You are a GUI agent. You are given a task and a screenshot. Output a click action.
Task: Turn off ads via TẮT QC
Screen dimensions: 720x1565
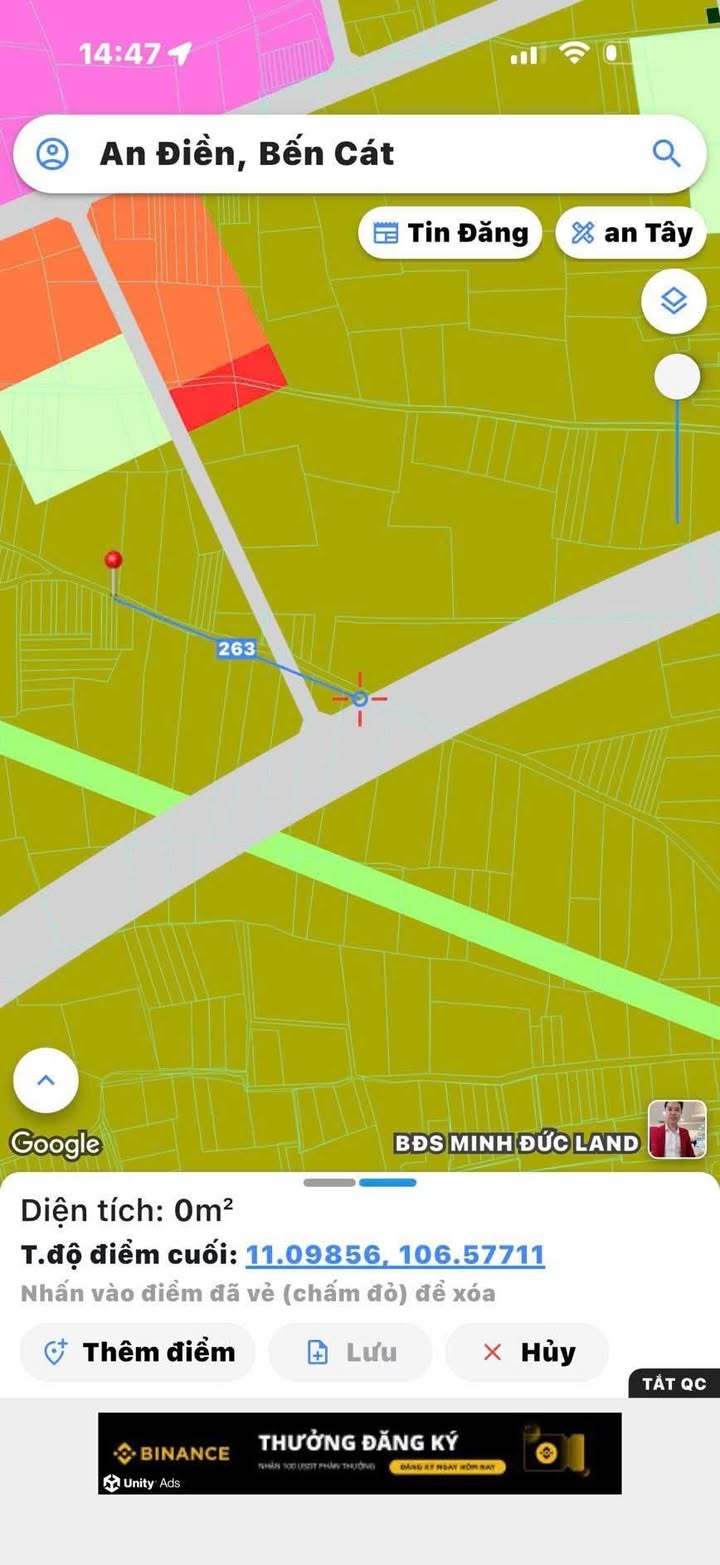click(674, 1384)
